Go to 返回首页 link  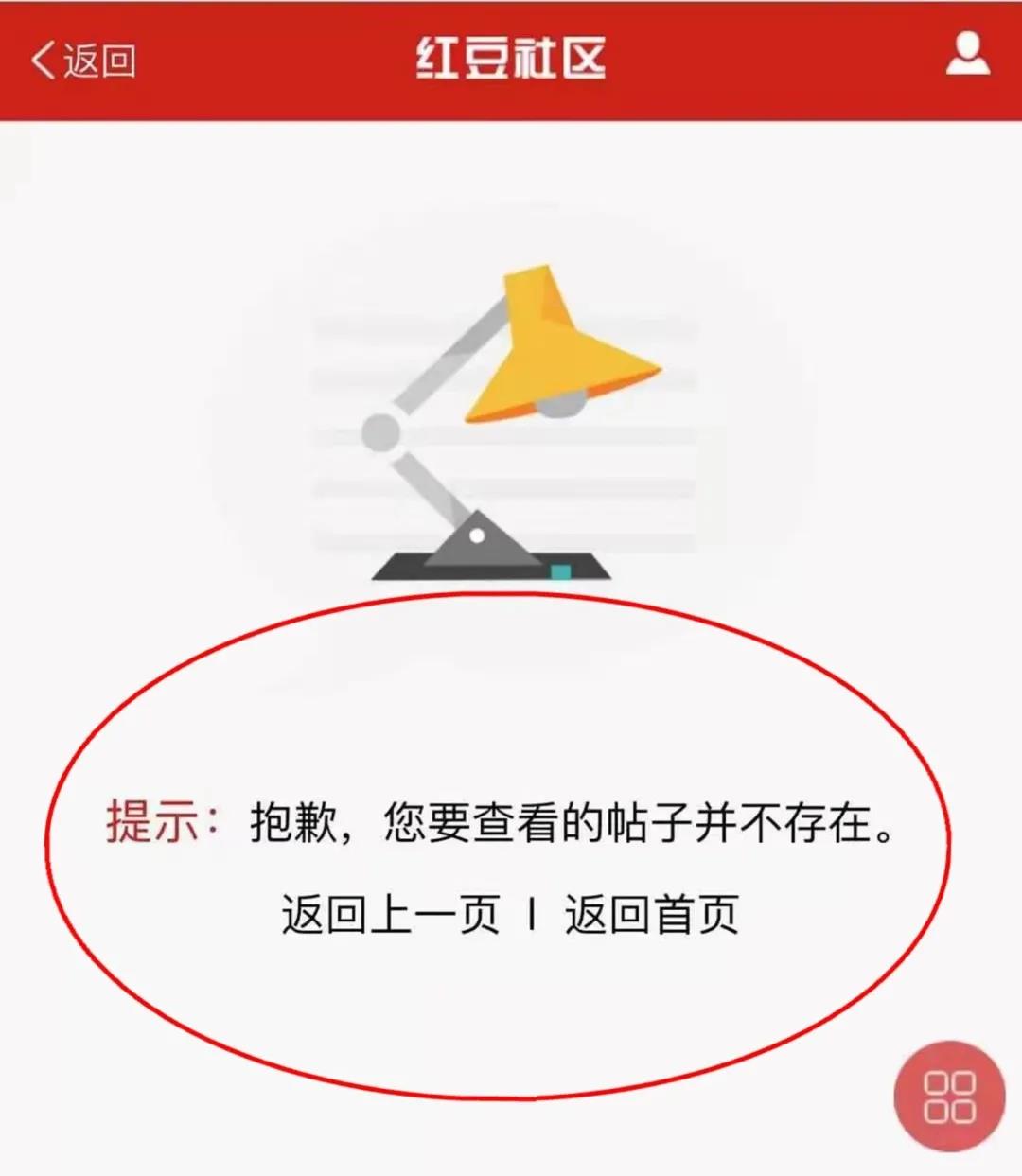pos(651,915)
